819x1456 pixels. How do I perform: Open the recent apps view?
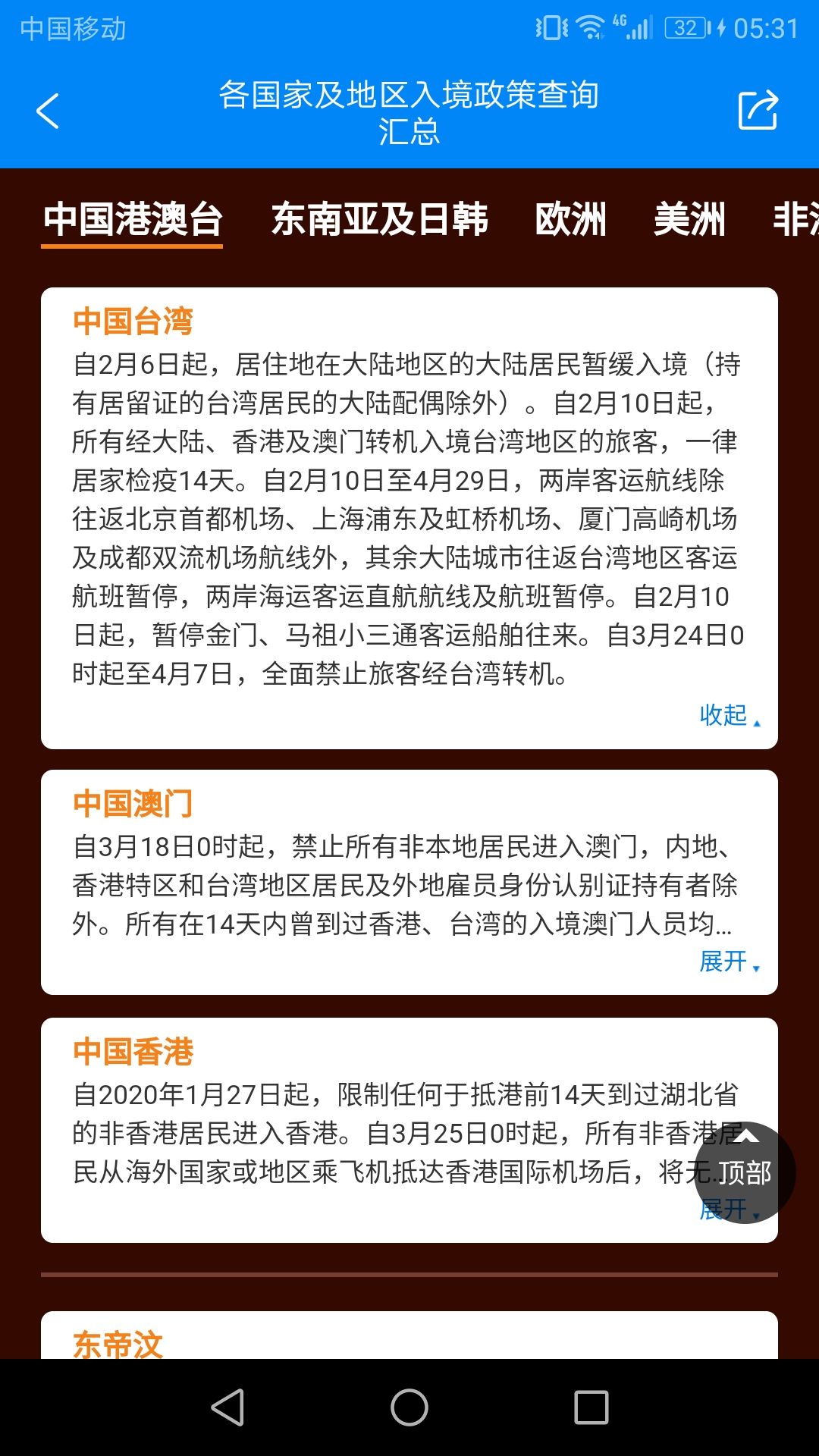[591, 1407]
